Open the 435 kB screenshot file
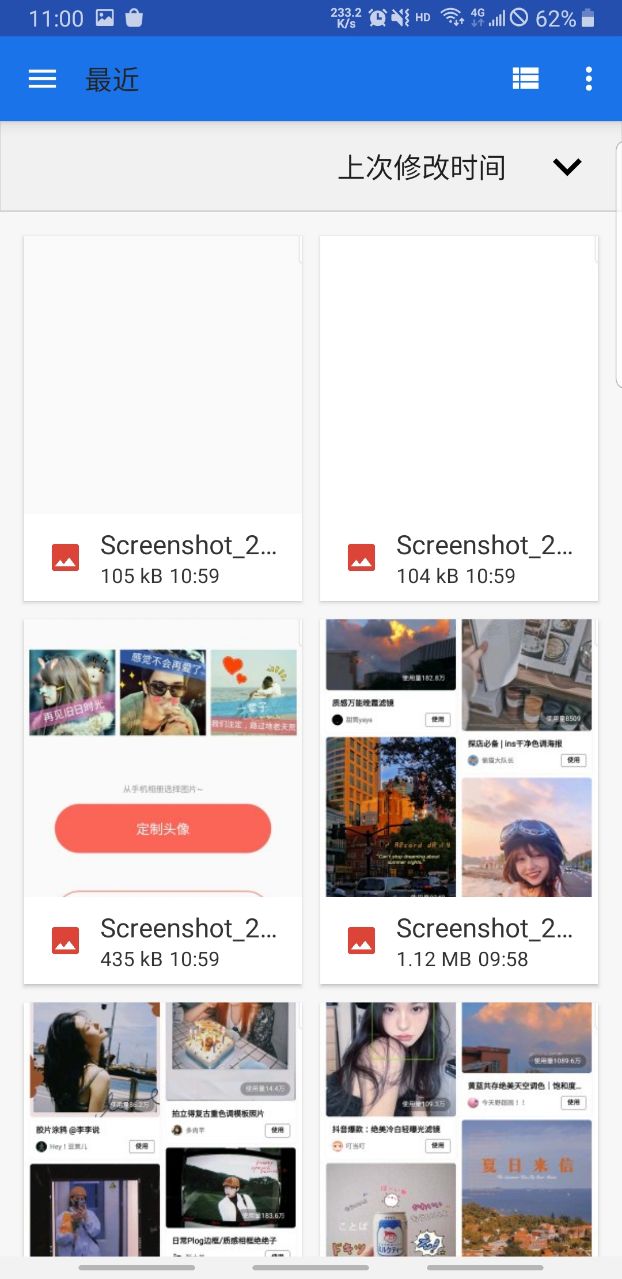Viewport: 622px width, 1279px height. (163, 800)
